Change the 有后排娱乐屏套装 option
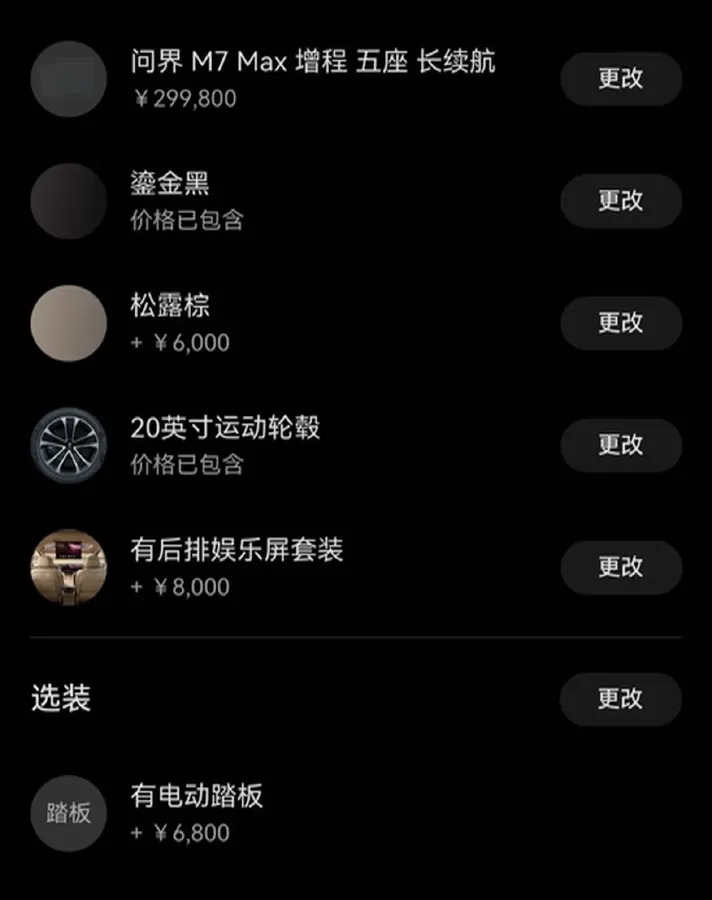The width and height of the screenshot is (712, 900). 620,567
